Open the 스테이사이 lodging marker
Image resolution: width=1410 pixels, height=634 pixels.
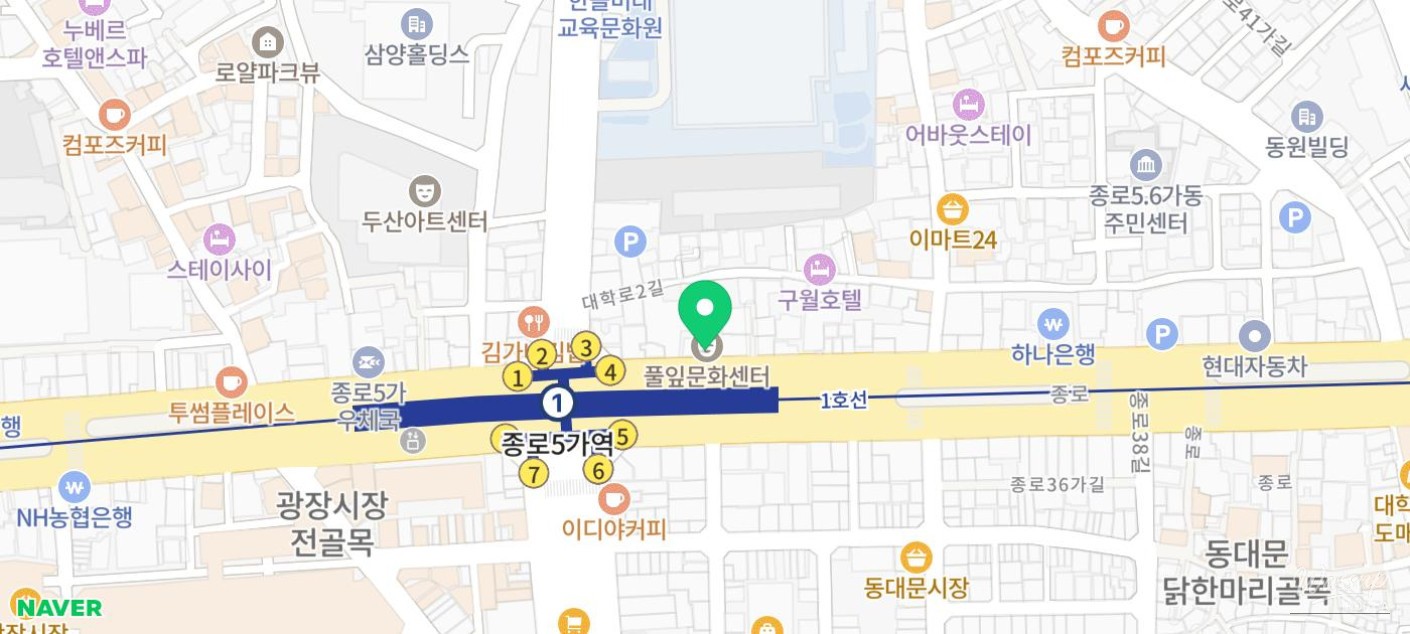pyautogui.click(x=219, y=239)
